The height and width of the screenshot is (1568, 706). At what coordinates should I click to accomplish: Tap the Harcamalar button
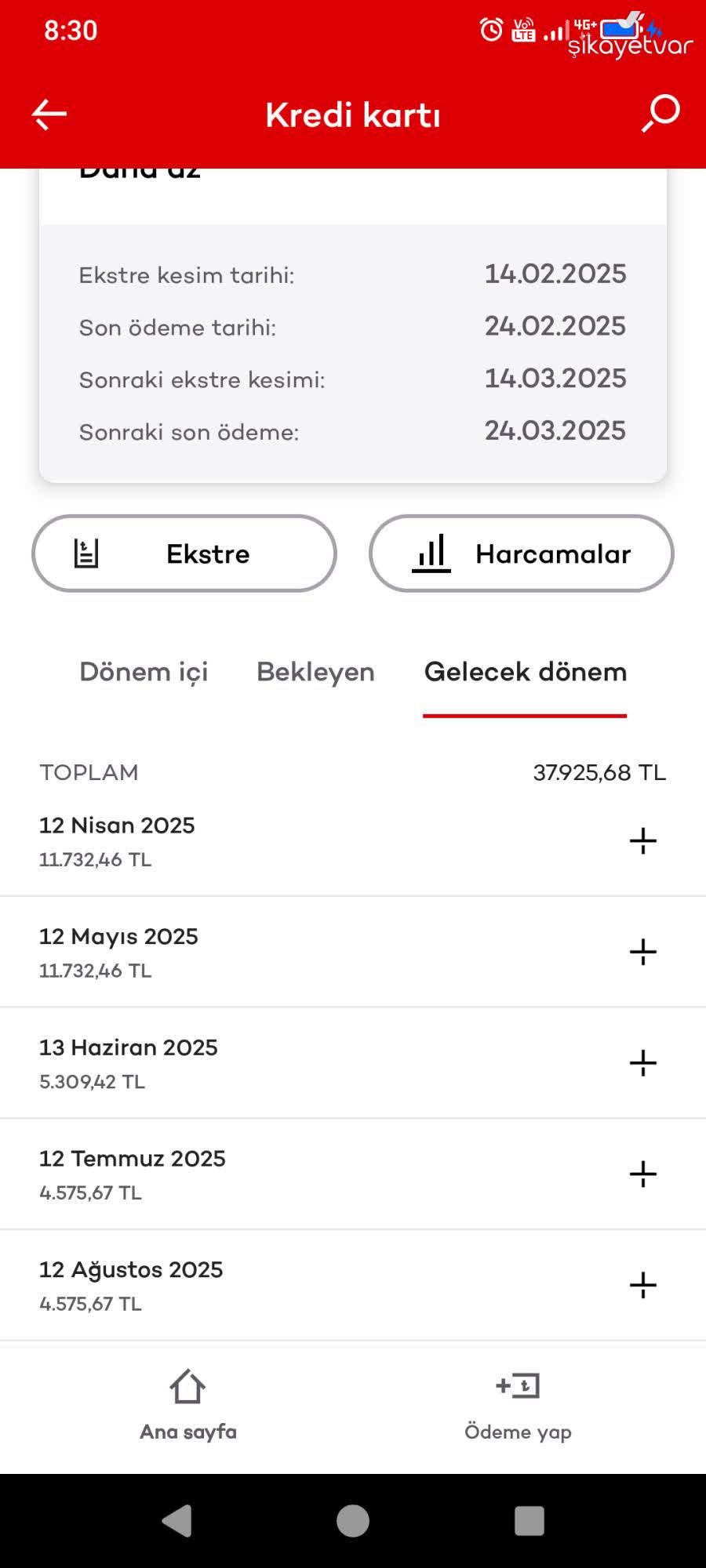[521, 553]
